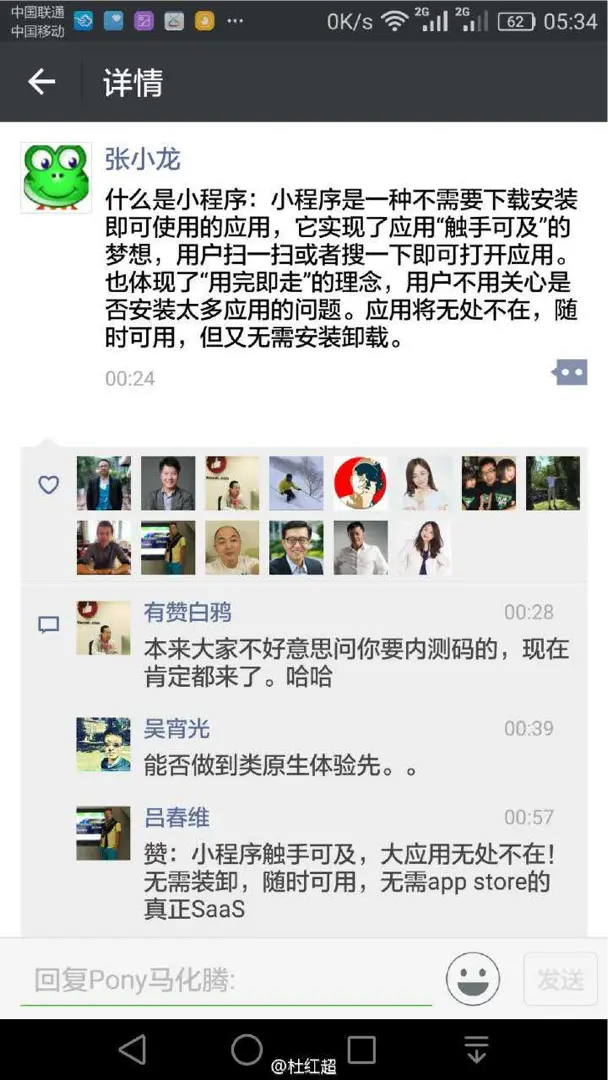
Task: Open 吴宵光's profile name
Action: 176,729
